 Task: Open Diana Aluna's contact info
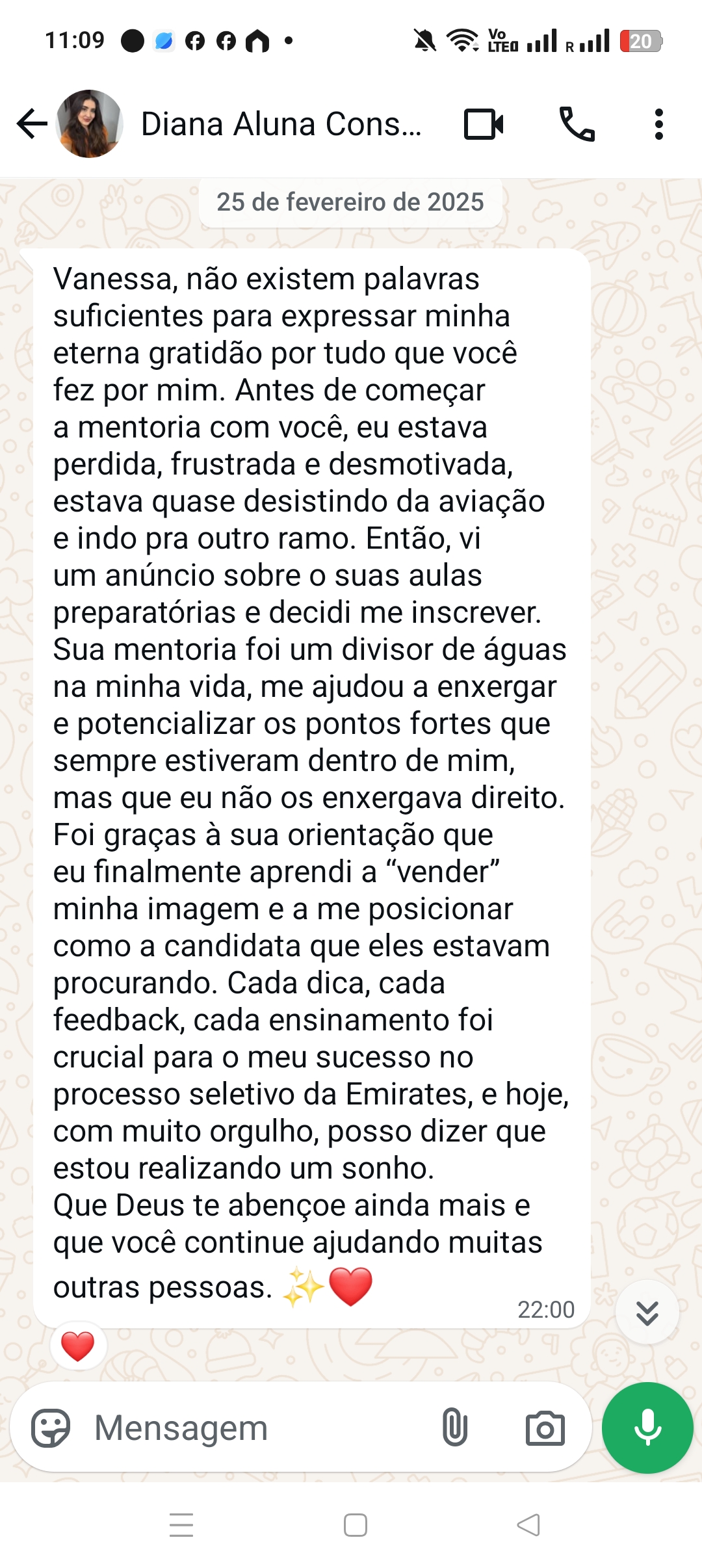pyautogui.click(x=281, y=124)
